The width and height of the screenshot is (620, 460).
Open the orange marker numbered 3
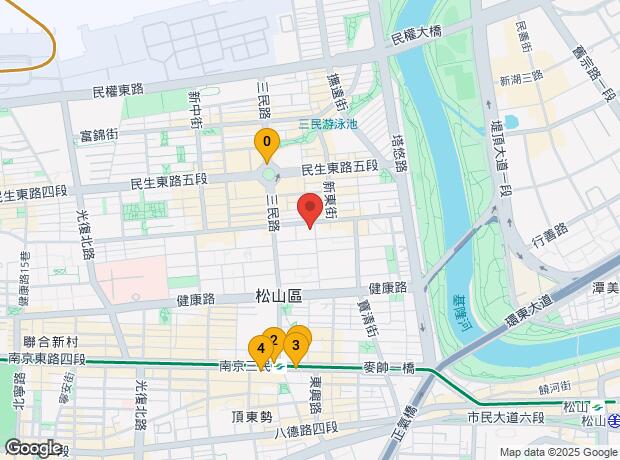295,346
